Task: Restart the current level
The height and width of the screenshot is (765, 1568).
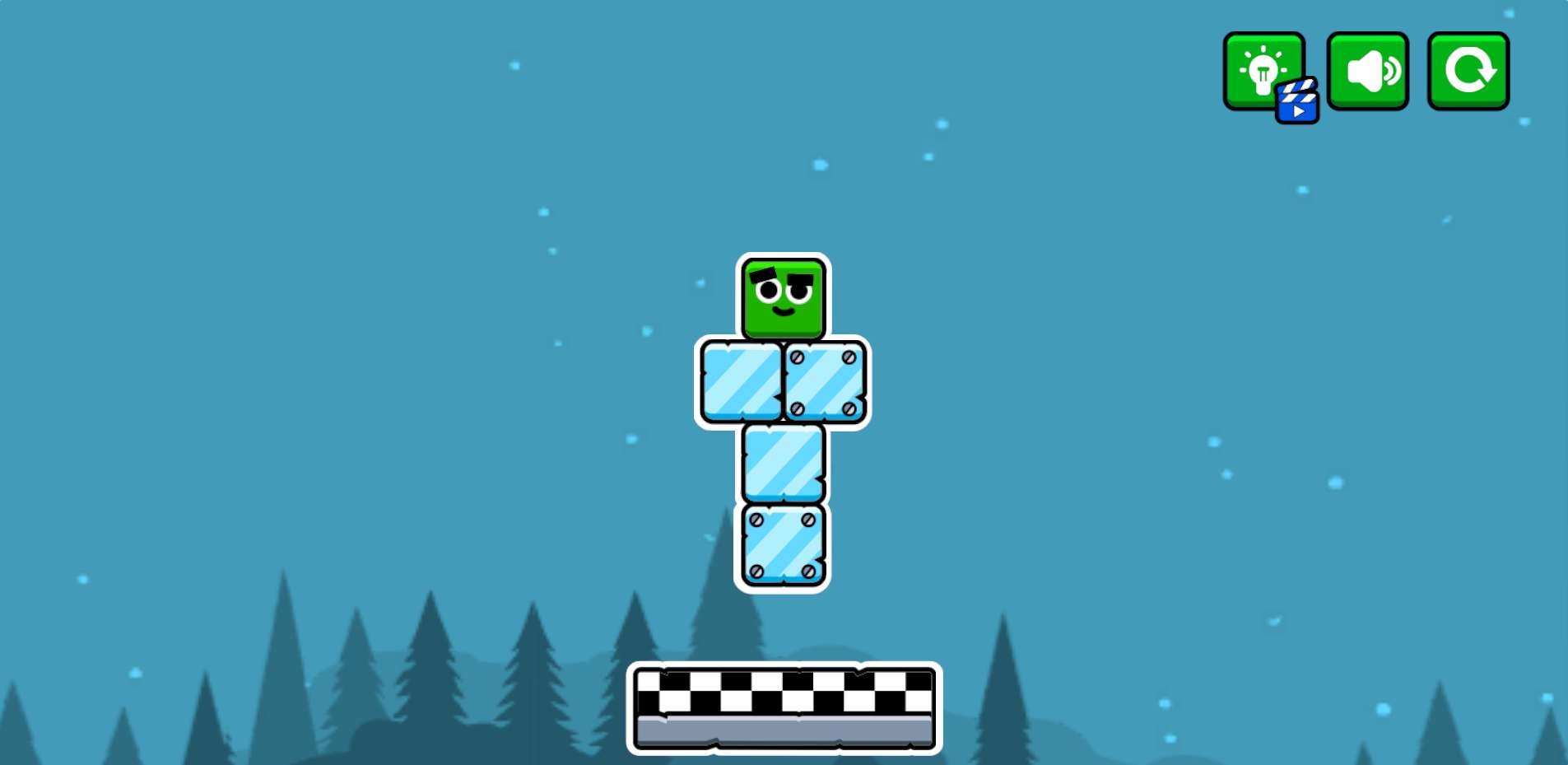Action: 1468,72
